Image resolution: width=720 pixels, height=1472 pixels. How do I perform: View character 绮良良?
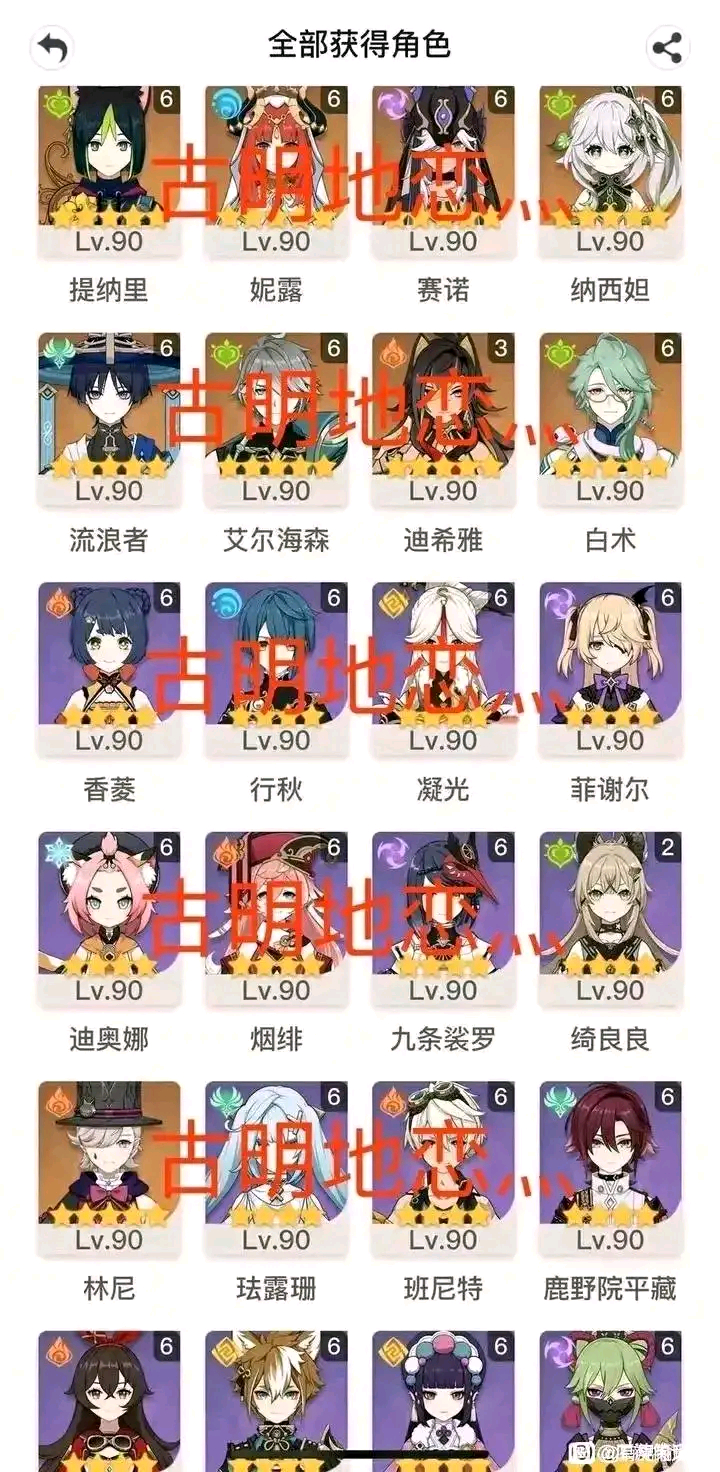click(x=610, y=920)
